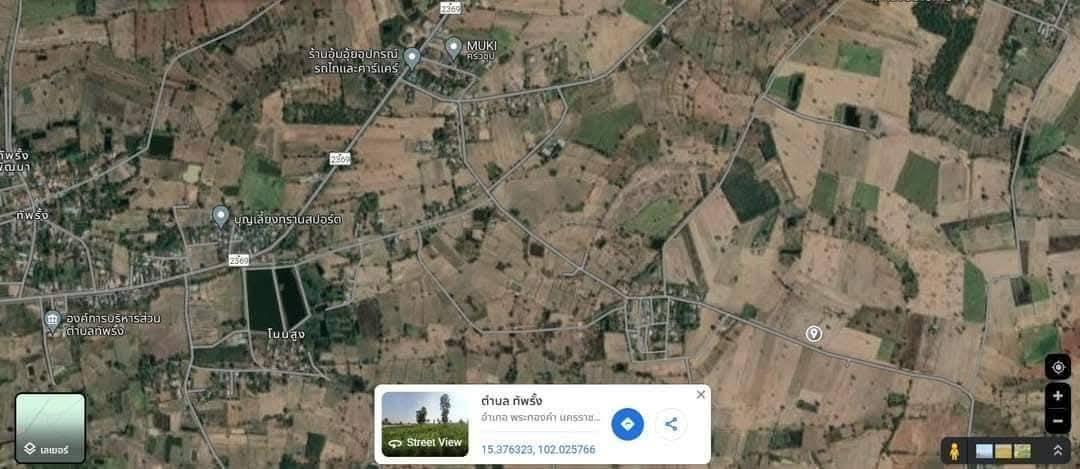The image size is (1080, 469).
Task: Open the MUKI place marker
Action: pos(453,47)
